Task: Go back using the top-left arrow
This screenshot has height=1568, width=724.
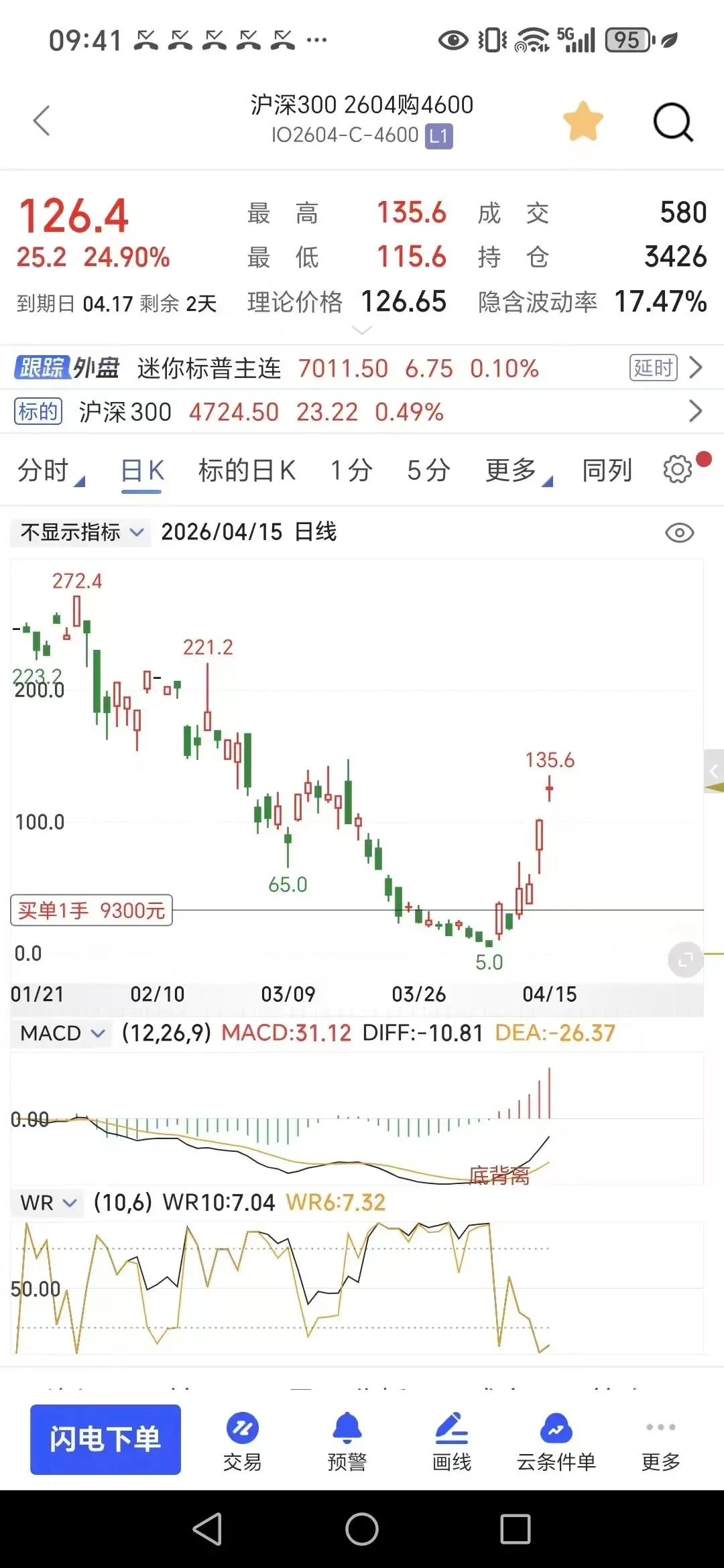Action: click(42, 121)
